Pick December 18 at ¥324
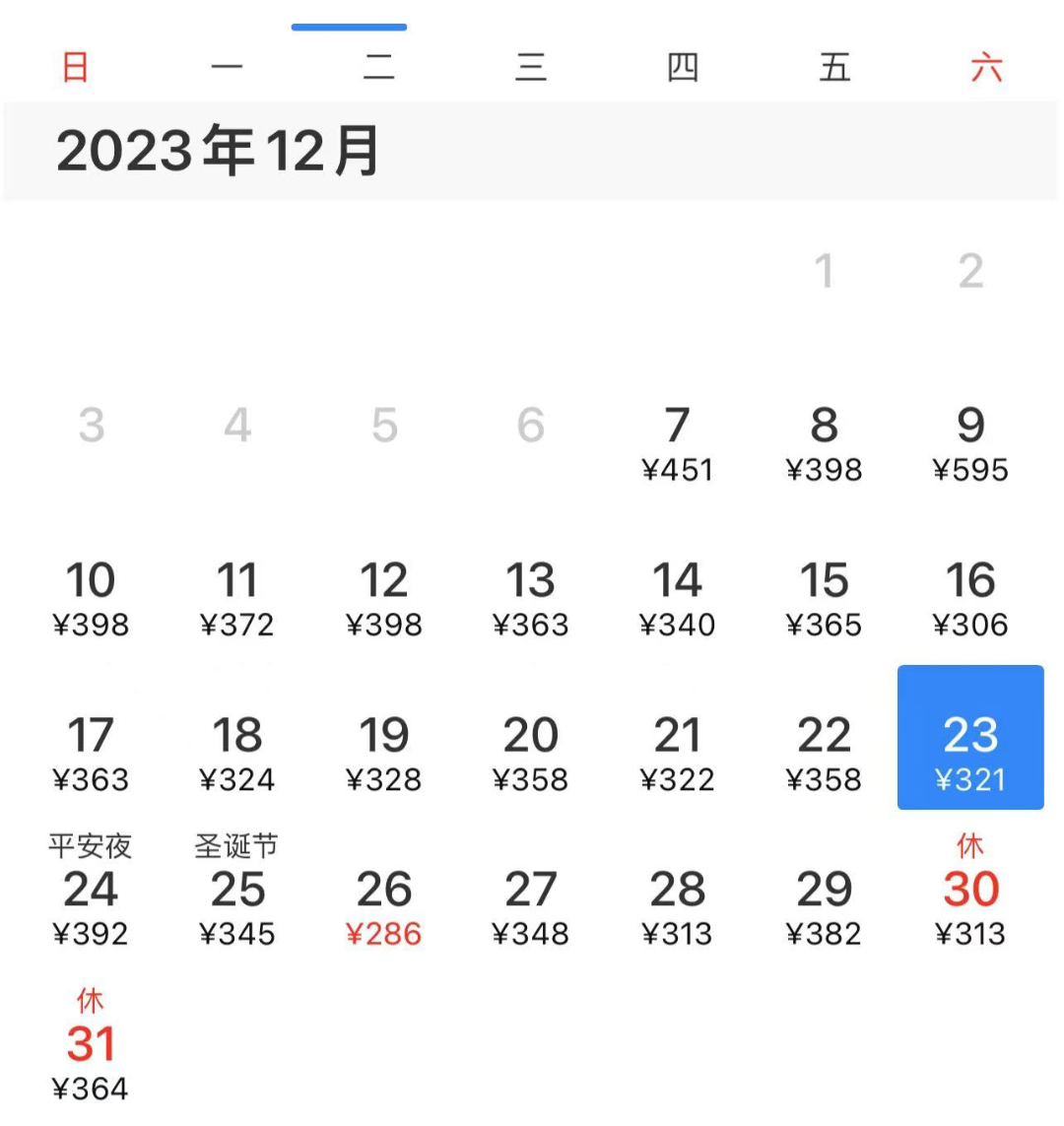The height and width of the screenshot is (1126, 1064). [x=236, y=753]
